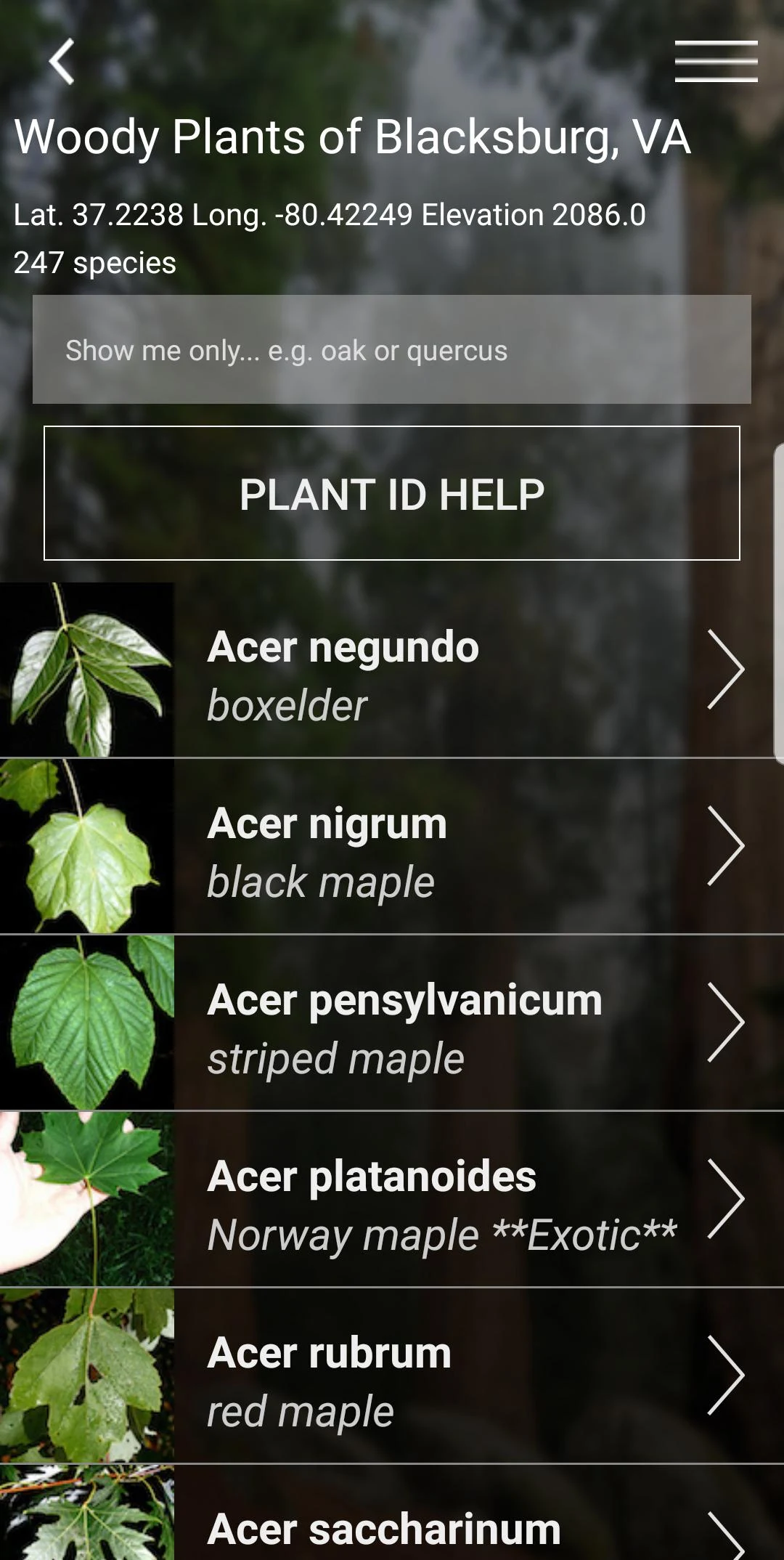Open the Acer pensylvanicum leaf image
784x1560 pixels.
click(x=87, y=1024)
